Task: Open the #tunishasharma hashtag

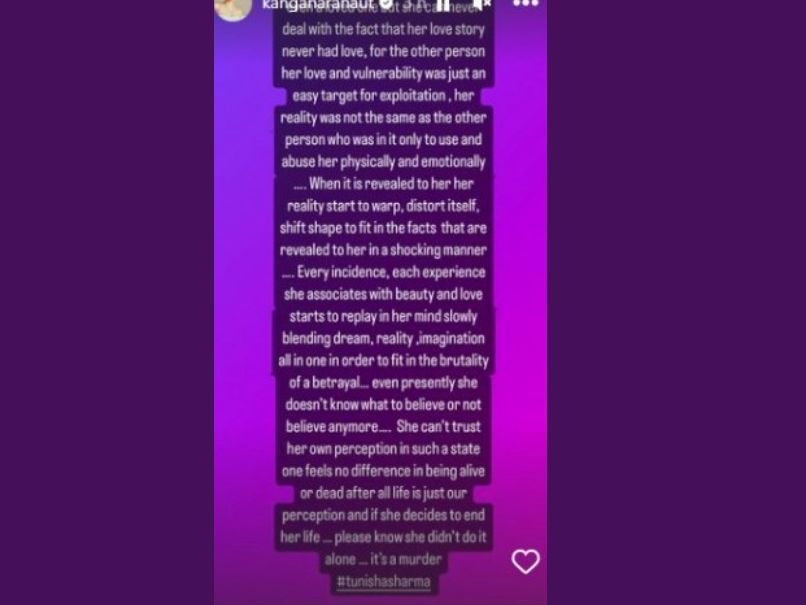Action: tap(384, 581)
